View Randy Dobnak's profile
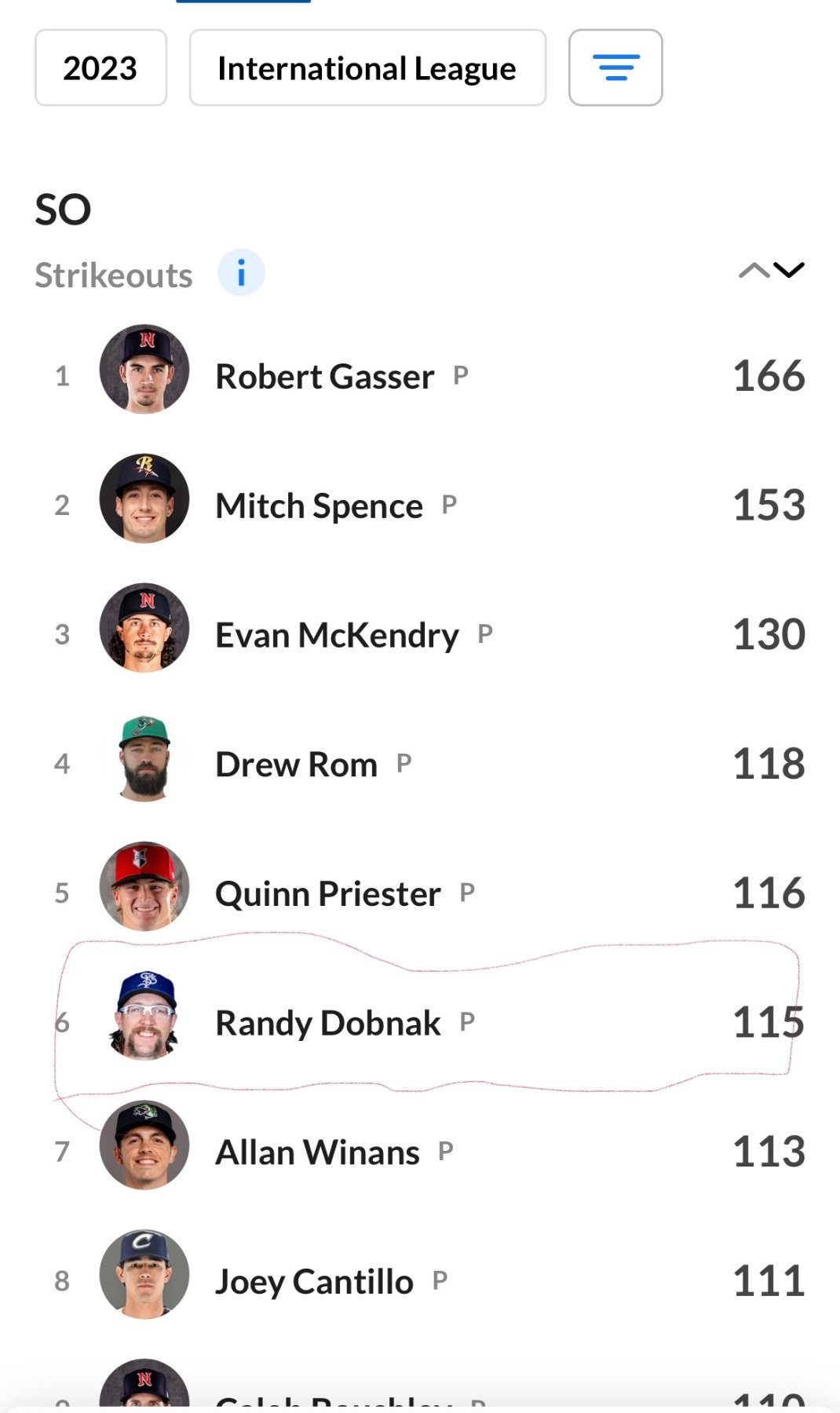840x1413 pixels. [327, 1023]
